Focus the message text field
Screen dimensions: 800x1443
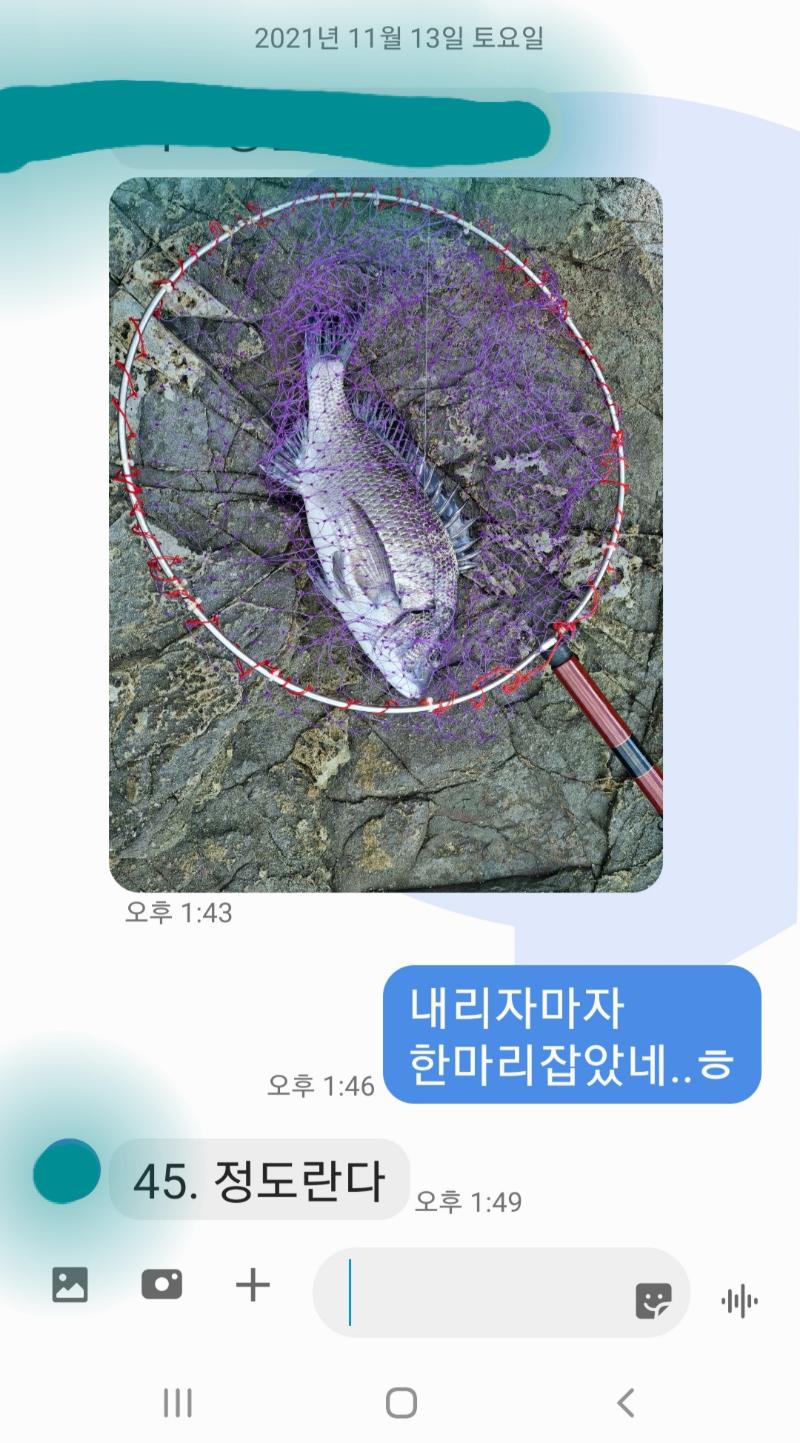[x=480, y=1292]
